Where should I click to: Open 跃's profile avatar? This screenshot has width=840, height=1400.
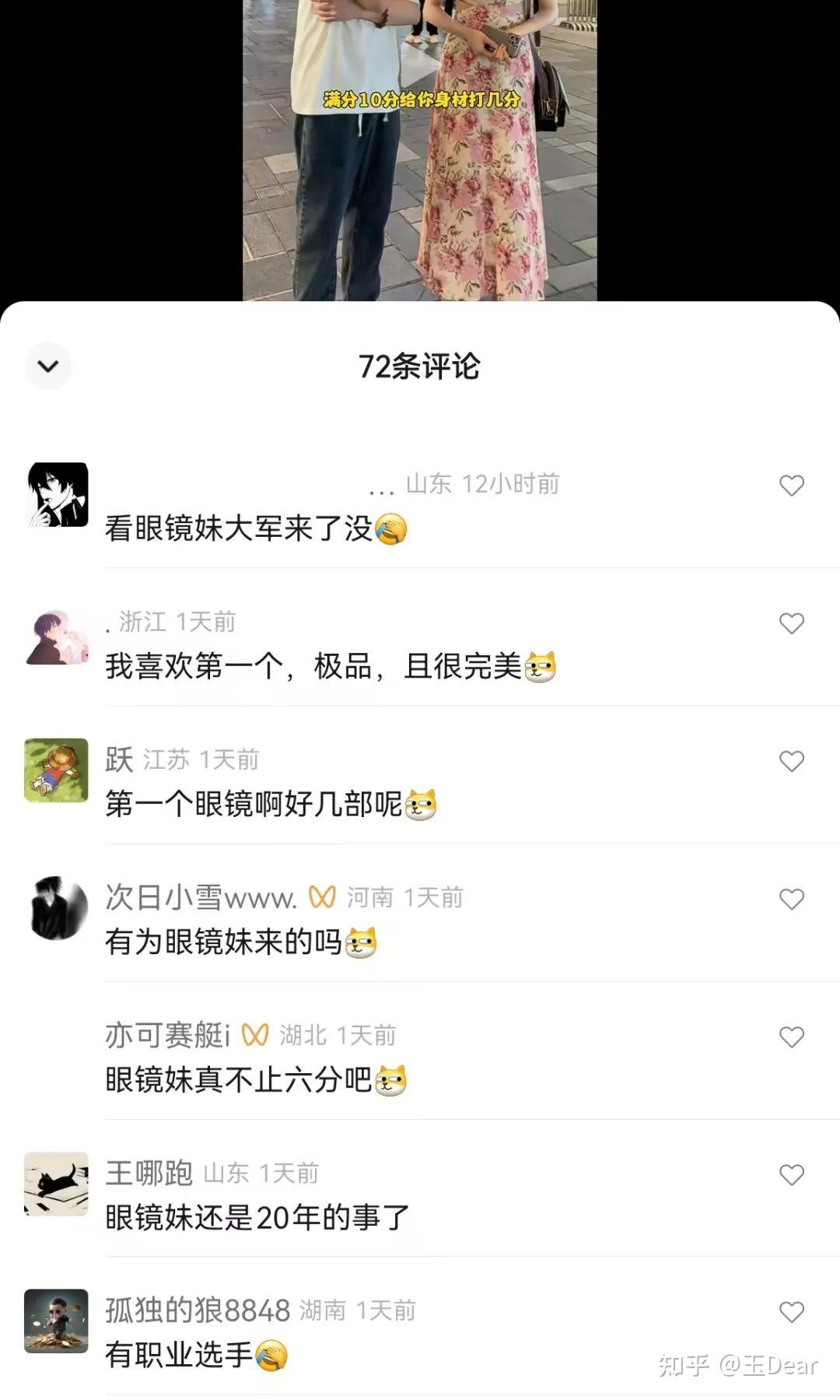pyautogui.click(x=56, y=770)
